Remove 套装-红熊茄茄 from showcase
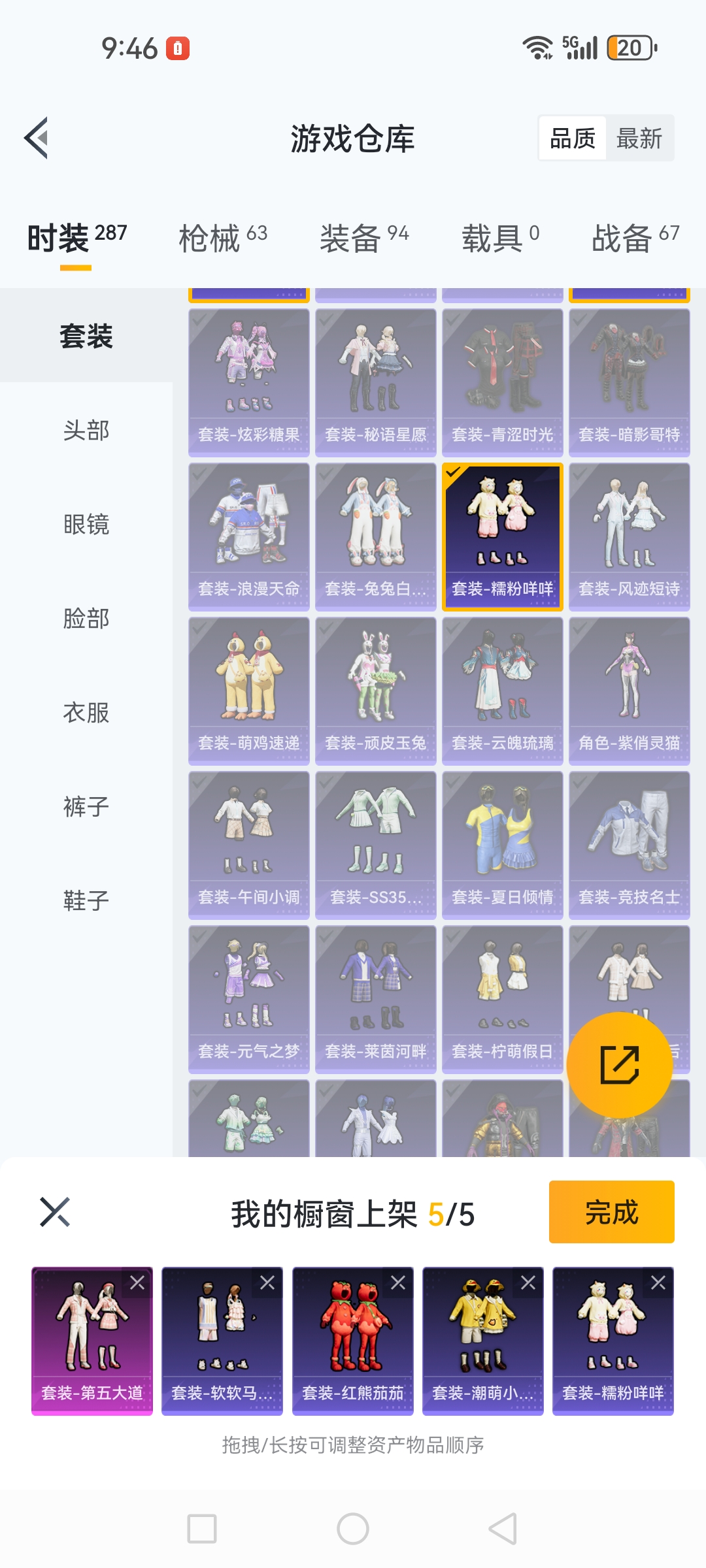706x1568 pixels. (398, 1282)
